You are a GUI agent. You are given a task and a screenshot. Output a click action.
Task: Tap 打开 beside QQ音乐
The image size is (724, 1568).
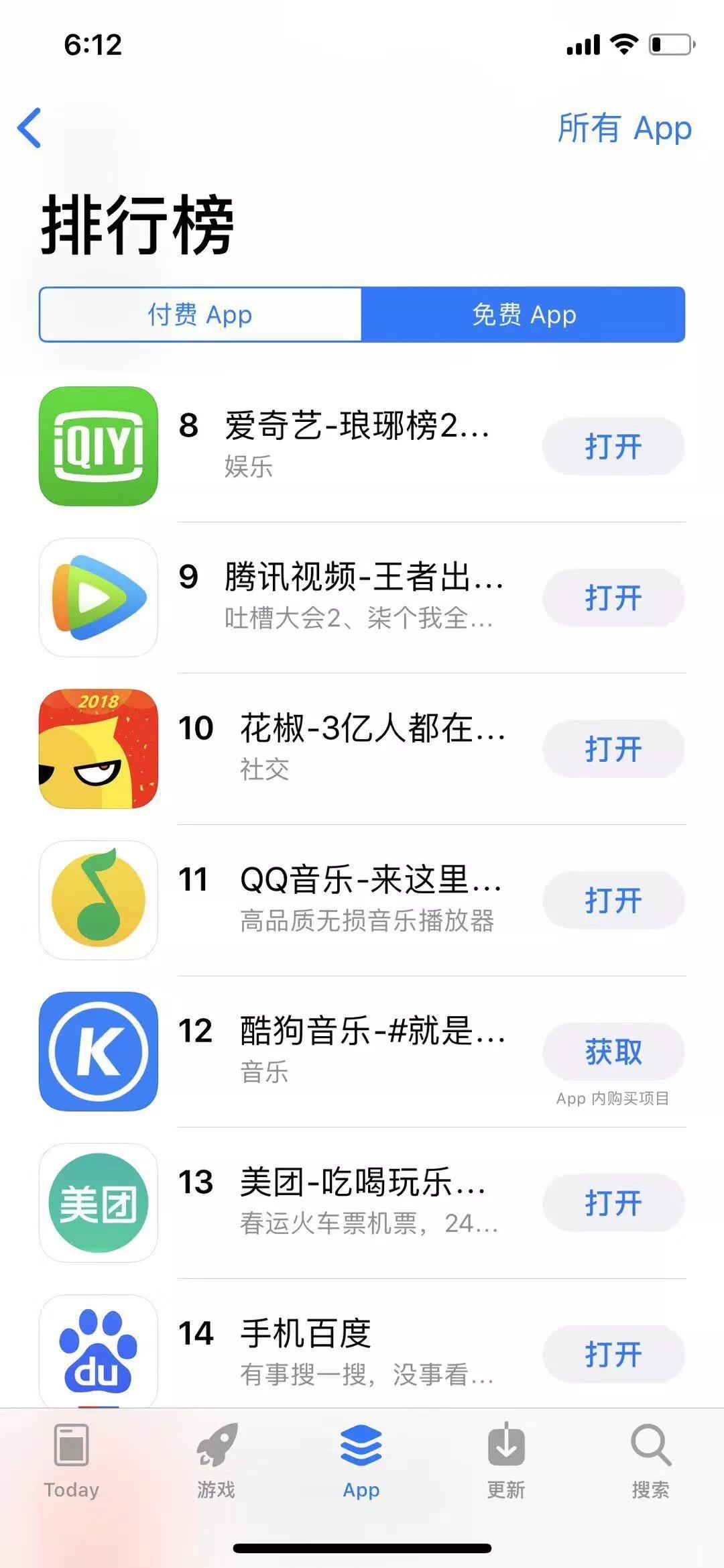pyautogui.click(x=613, y=900)
